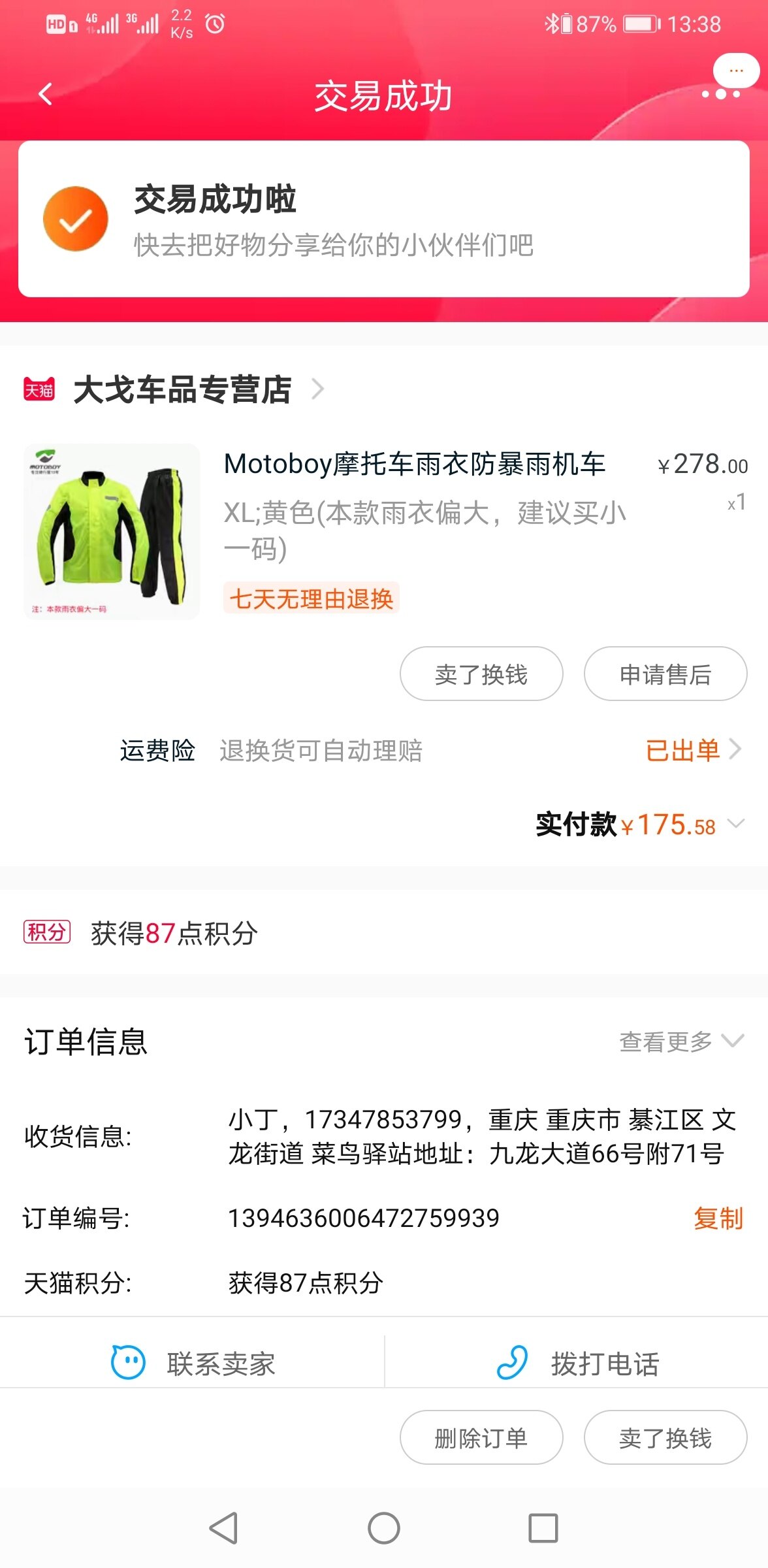Go back from the 交易成功 page
Screen dimensions: 768x1568
pos(45,95)
